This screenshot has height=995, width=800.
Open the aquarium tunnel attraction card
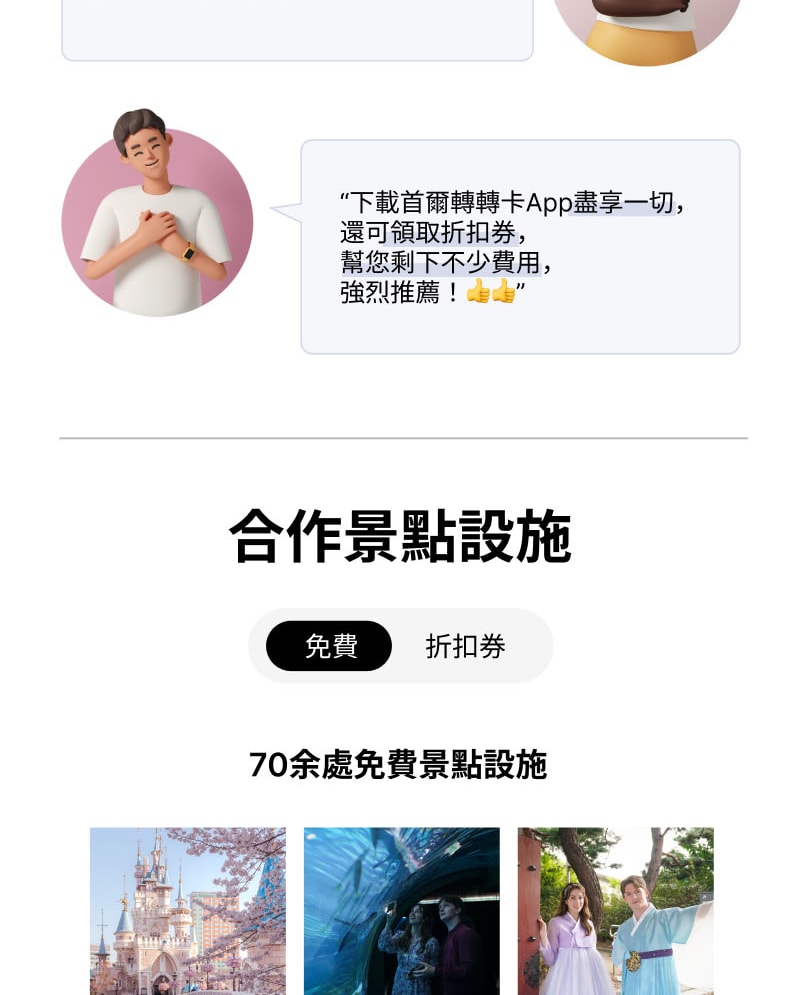coord(401,910)
